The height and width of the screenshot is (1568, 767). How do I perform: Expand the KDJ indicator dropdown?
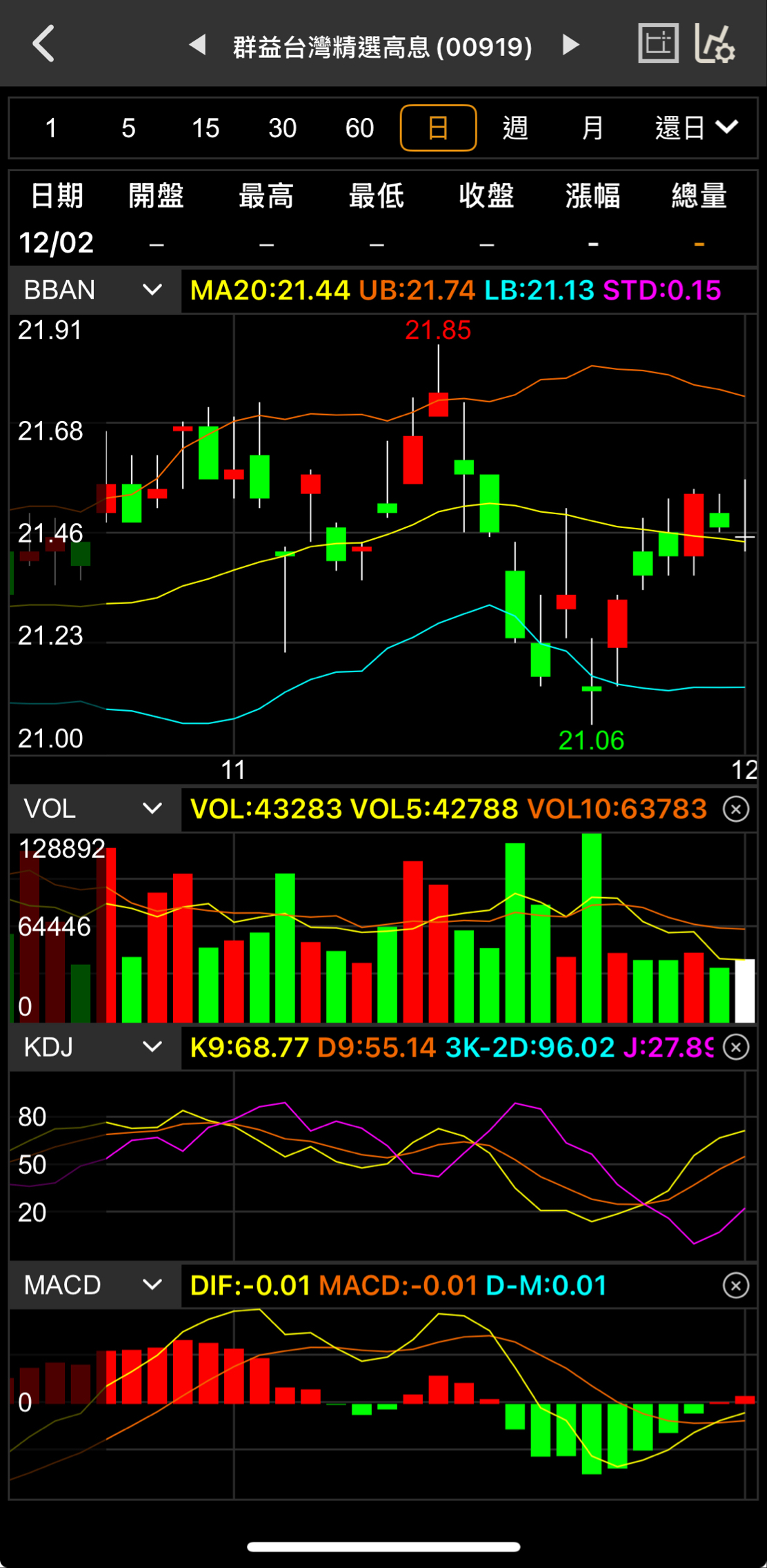pyautogui.click(x=94, y=1047)
